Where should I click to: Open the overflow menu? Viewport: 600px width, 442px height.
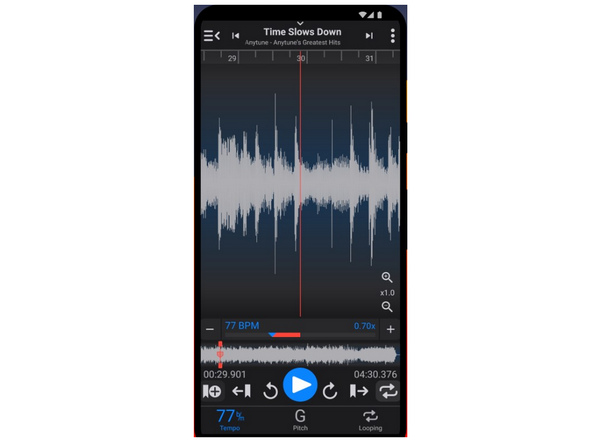[392, 36]
